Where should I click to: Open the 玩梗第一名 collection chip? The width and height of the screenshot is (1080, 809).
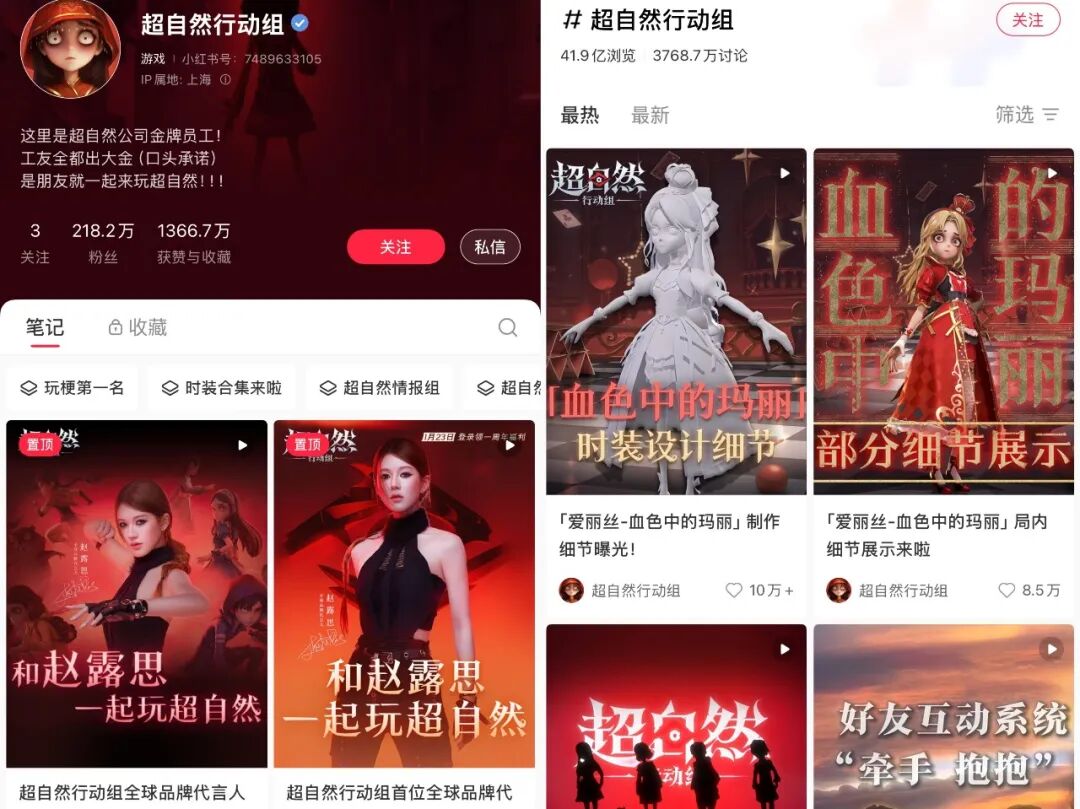(x=73, y=388)
